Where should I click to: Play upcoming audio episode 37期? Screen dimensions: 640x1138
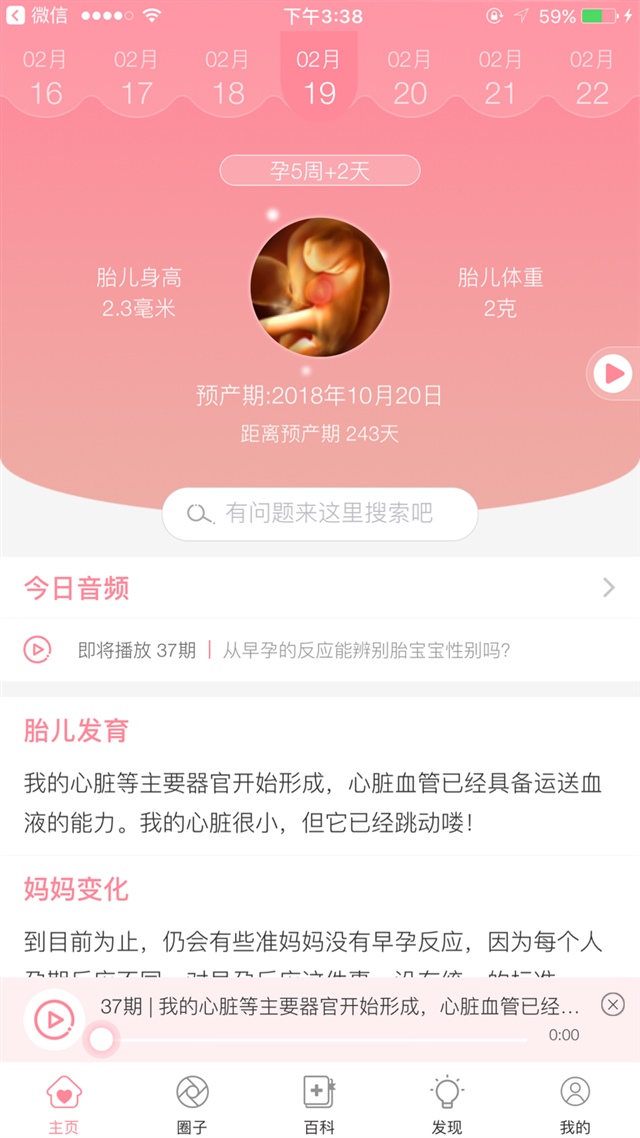point(37,650)
